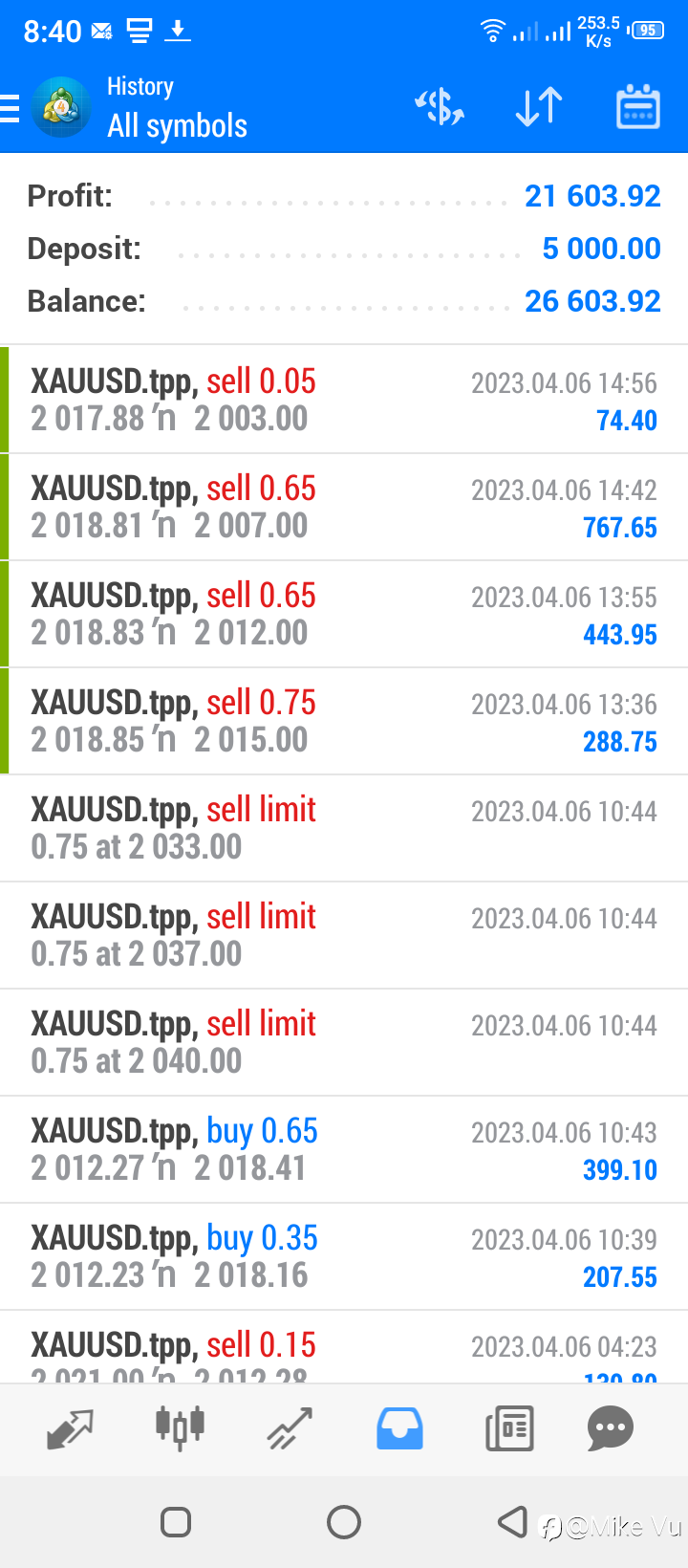Switch to the Trade tab
The image size is (688, 1568).
(290, 1429)
